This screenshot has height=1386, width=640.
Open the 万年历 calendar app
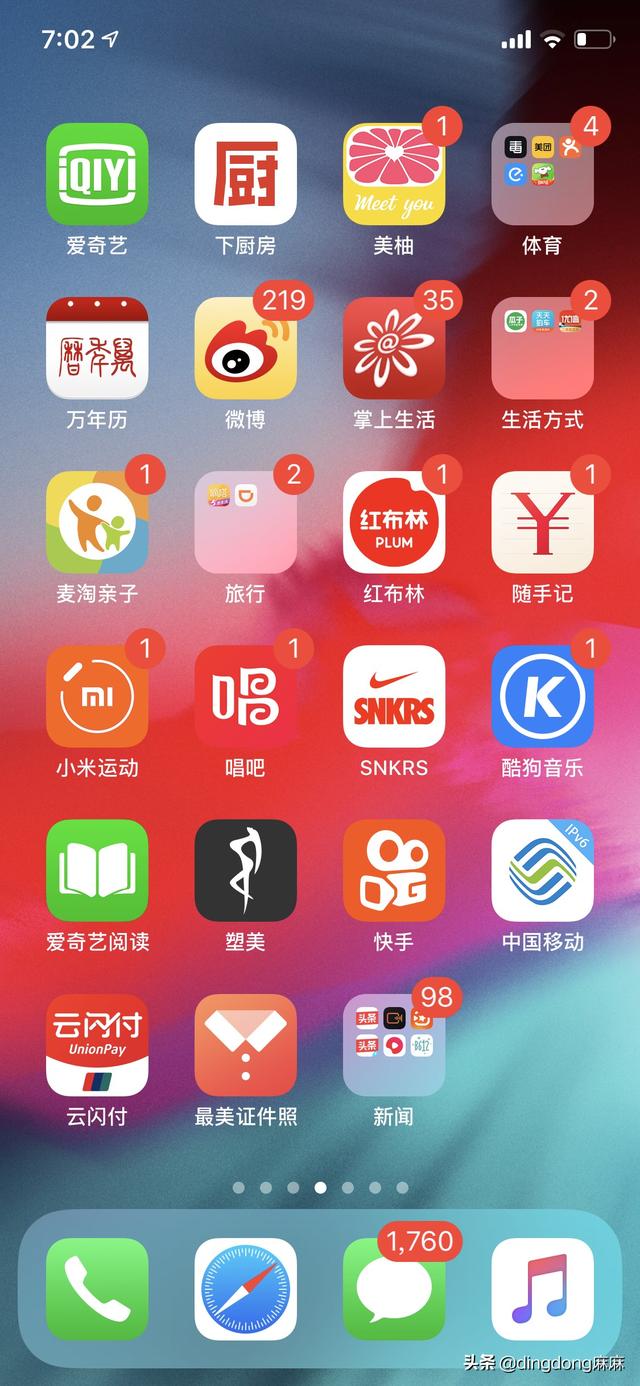point(97,348)
